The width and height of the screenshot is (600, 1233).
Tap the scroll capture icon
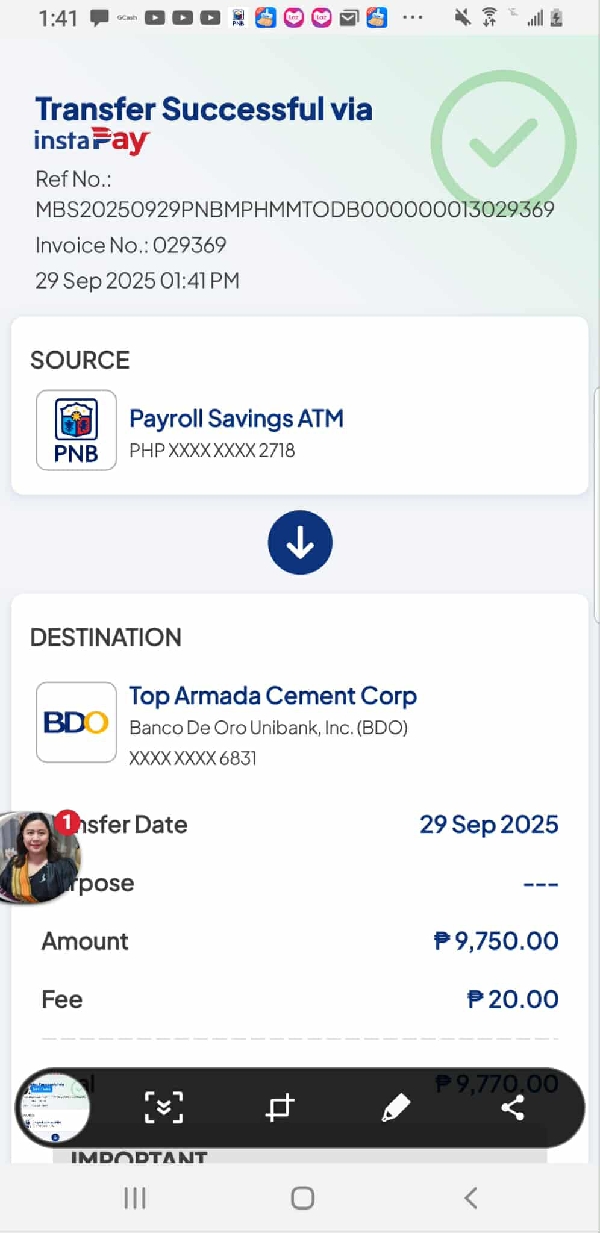pyautogui.click(x=164, y=1107)
